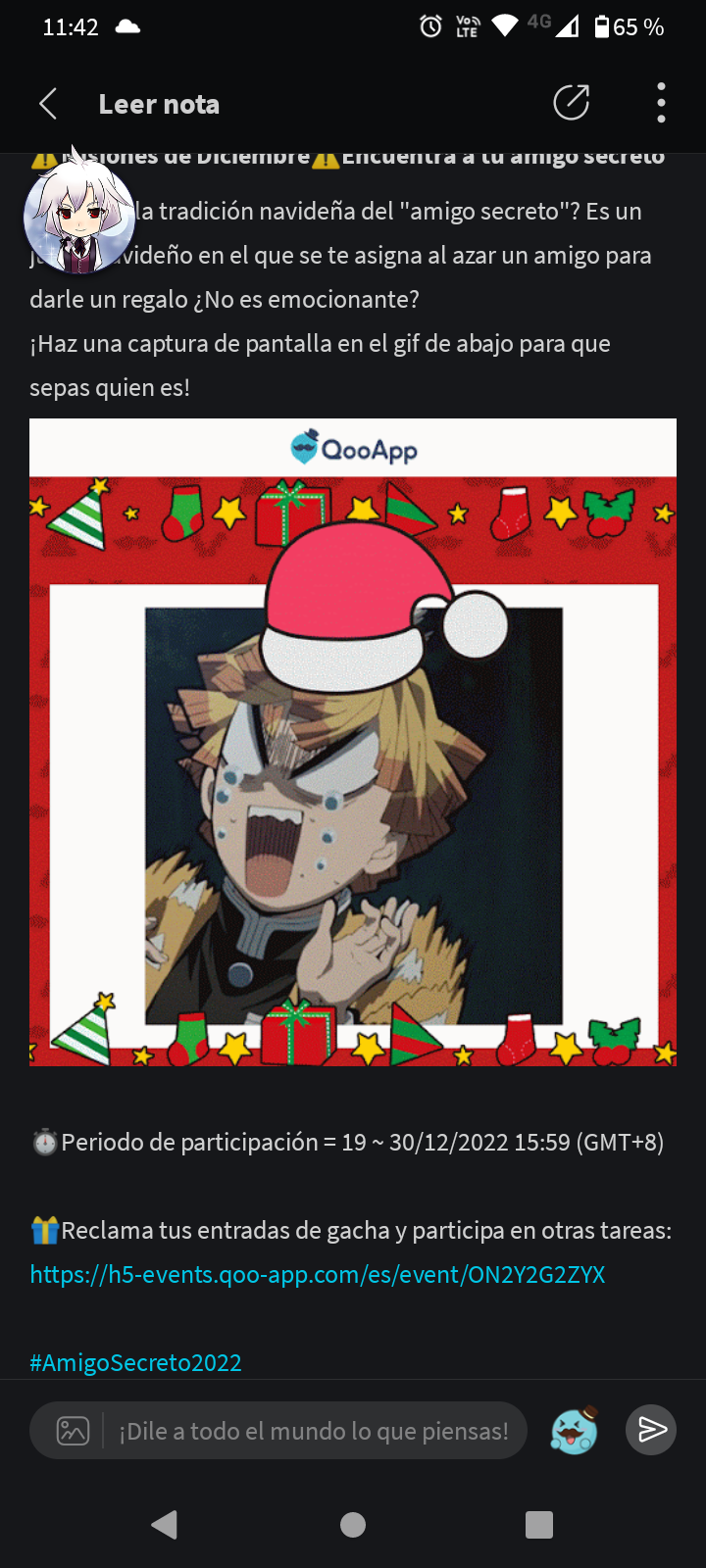The width and height of the screenshot is (706, 1568).
Task: Go back from Leer nota
Action: (48, 103)
